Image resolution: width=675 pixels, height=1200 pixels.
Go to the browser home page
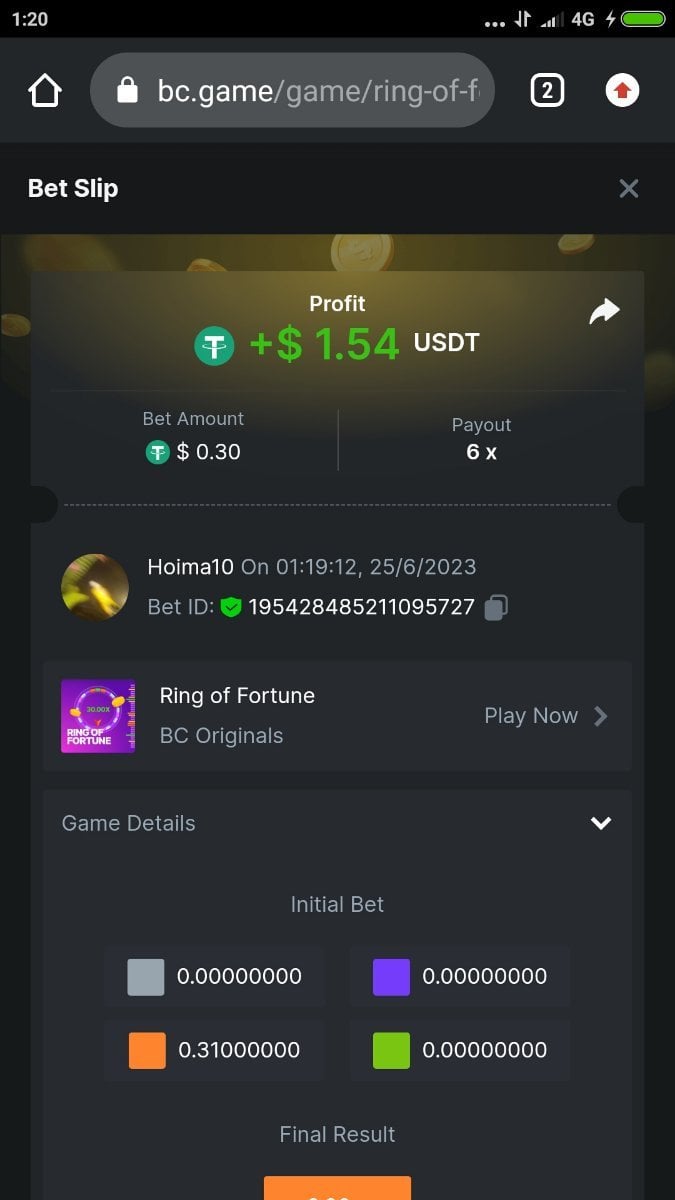(x=45, y=91)
